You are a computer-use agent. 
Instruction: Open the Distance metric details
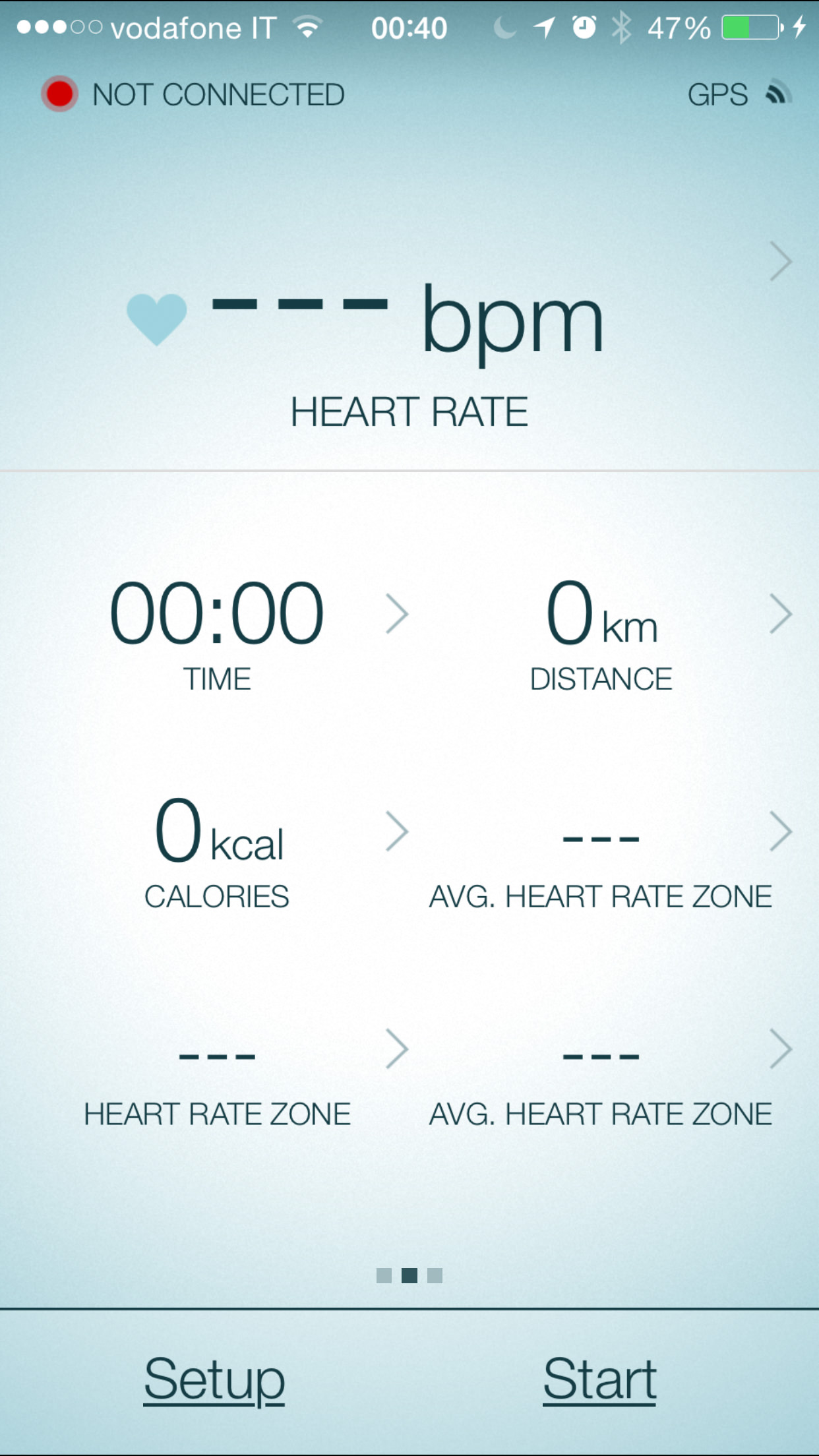pos(781,614)
